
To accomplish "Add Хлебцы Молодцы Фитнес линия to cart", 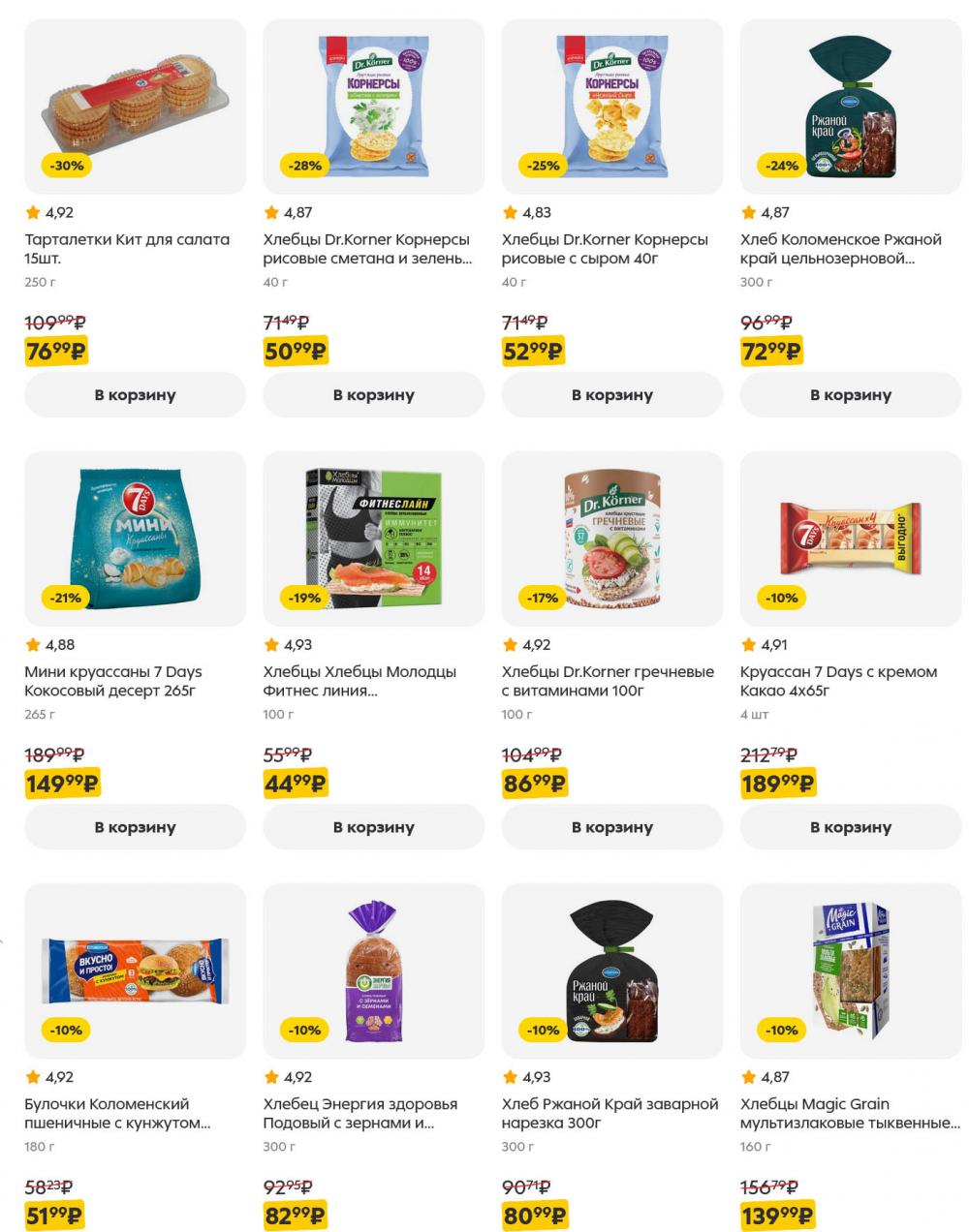I will coord(373,827).
